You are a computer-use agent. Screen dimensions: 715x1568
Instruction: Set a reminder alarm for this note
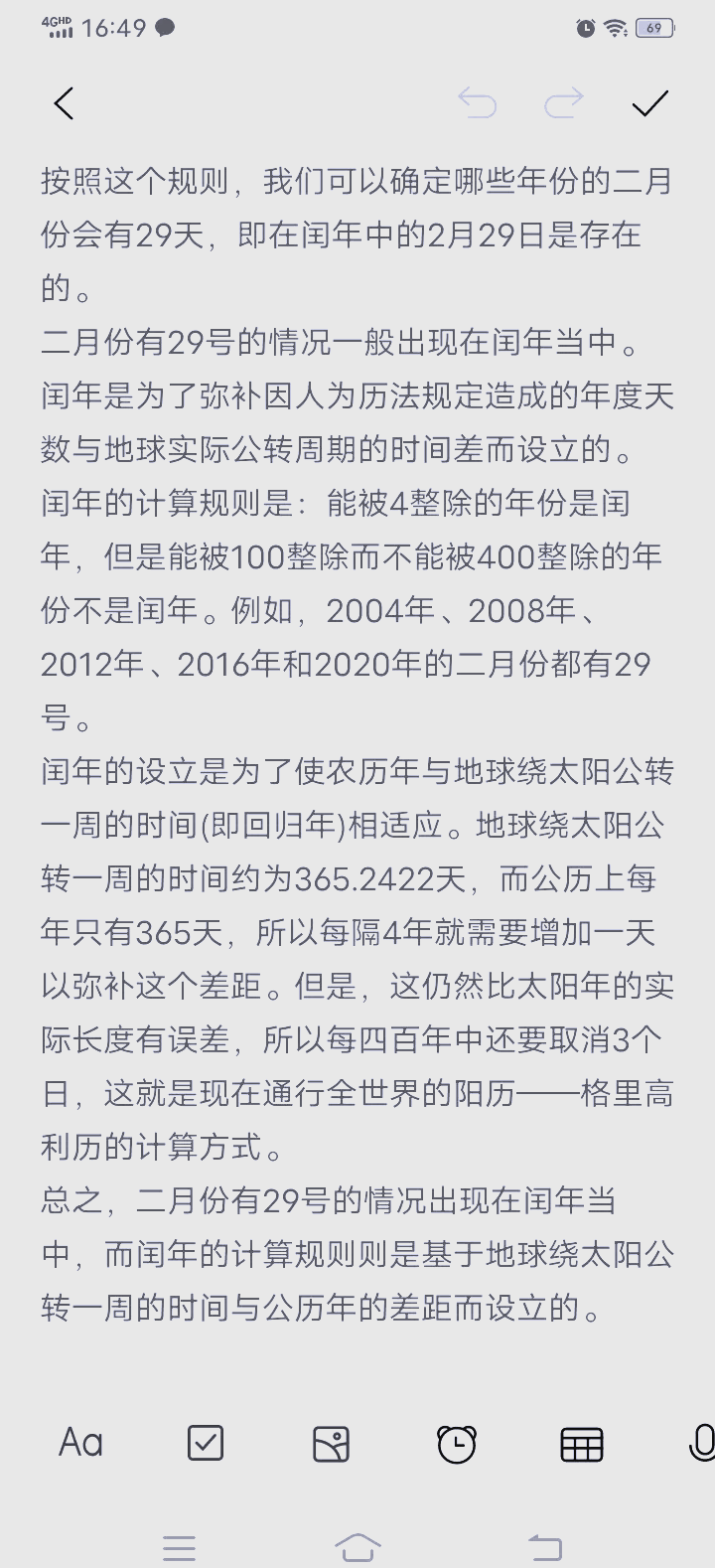(457, 1444)
